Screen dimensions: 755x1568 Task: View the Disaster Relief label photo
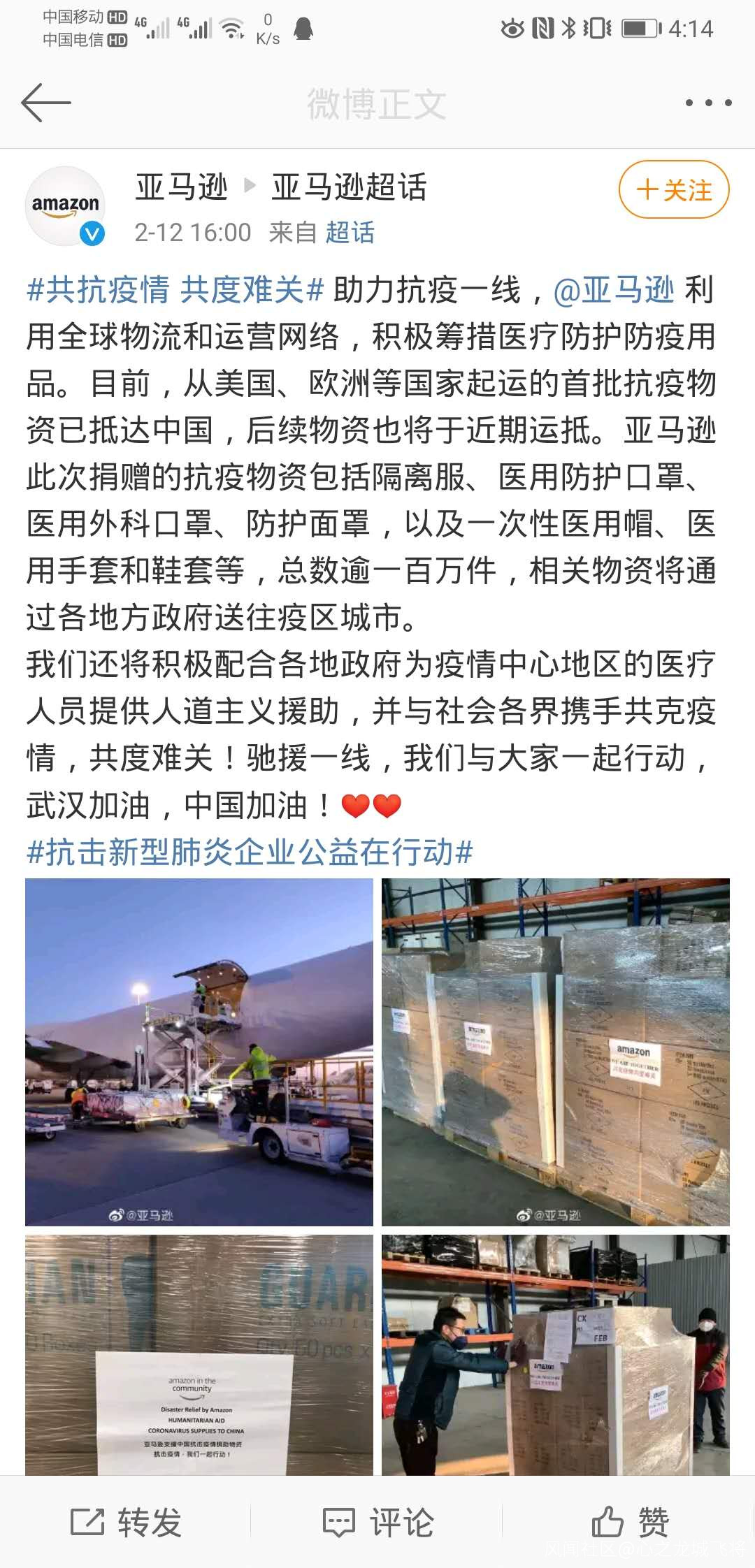[x=199, y=1354]
